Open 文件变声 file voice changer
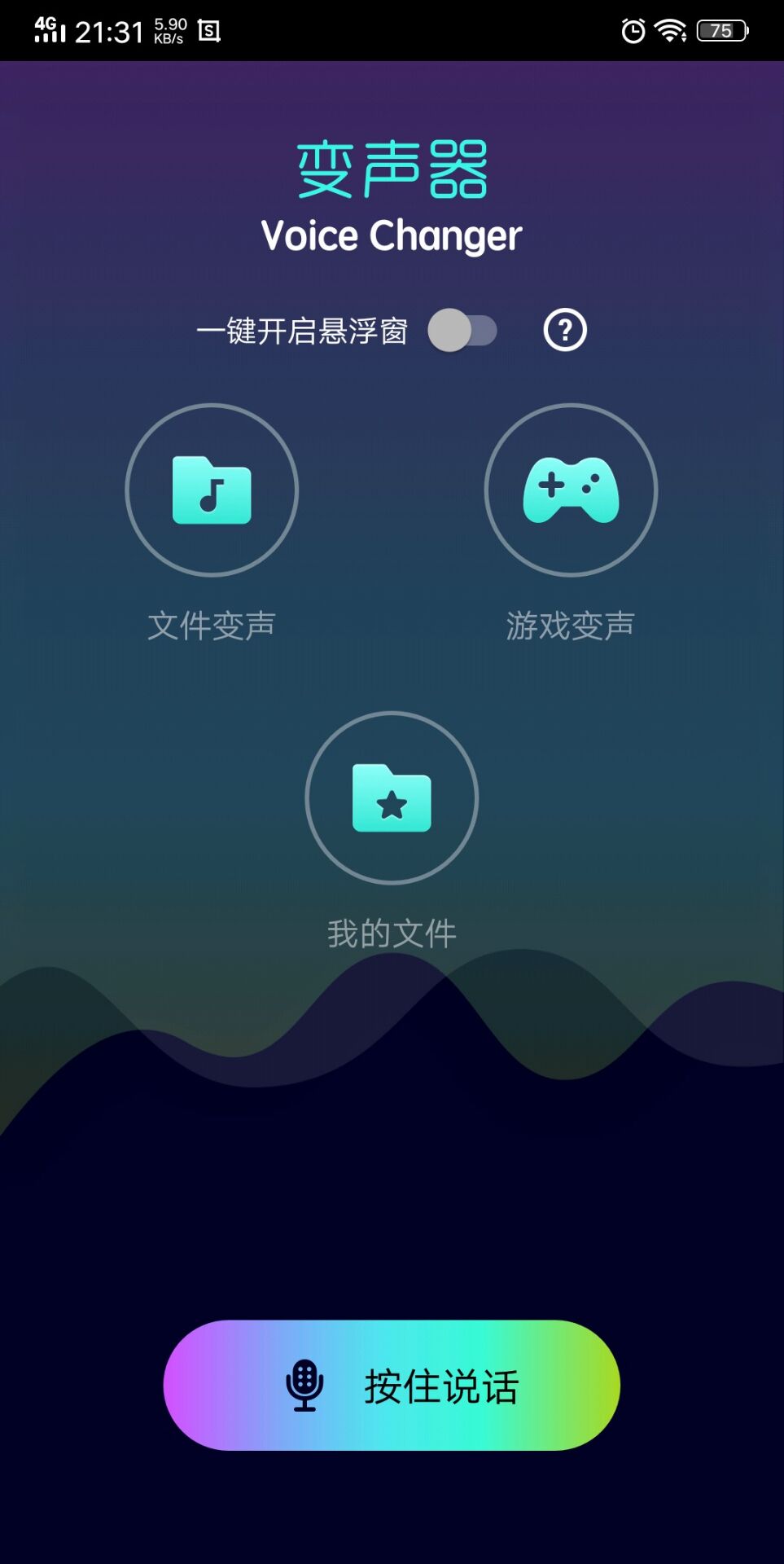This screenshot has width=784, height=1564. point(212,490)
